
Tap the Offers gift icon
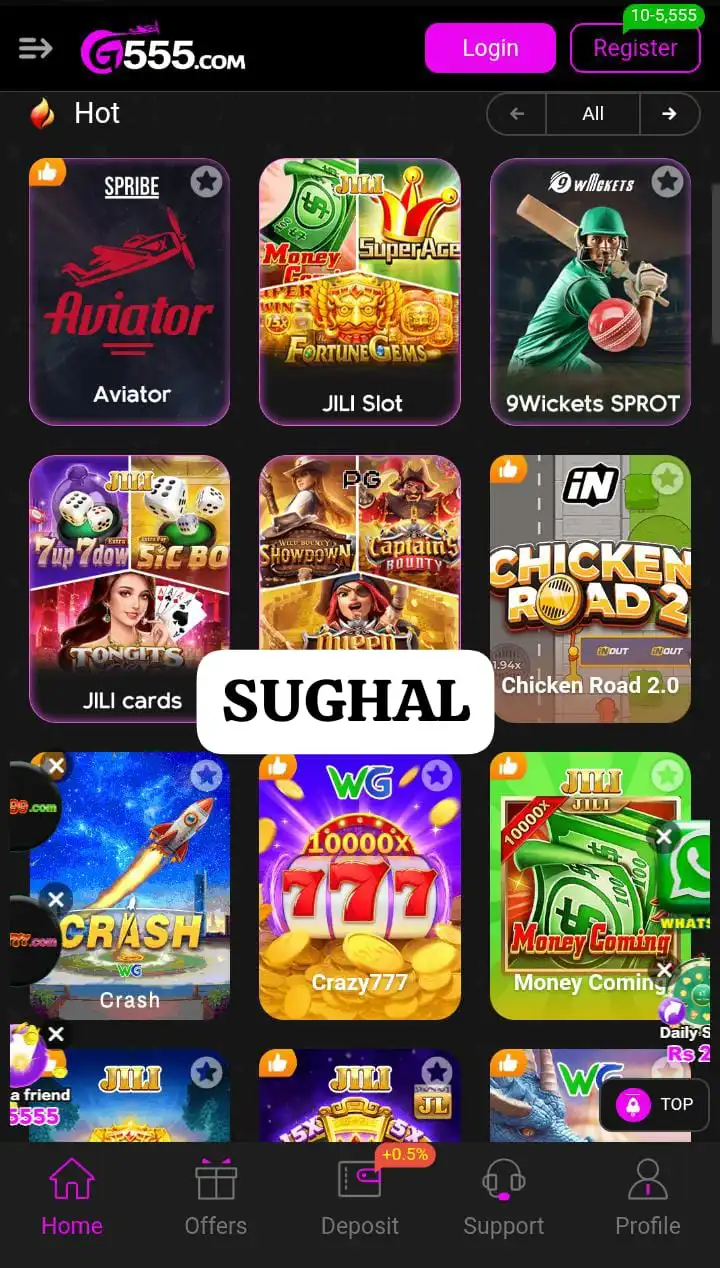pos(216,1179)
